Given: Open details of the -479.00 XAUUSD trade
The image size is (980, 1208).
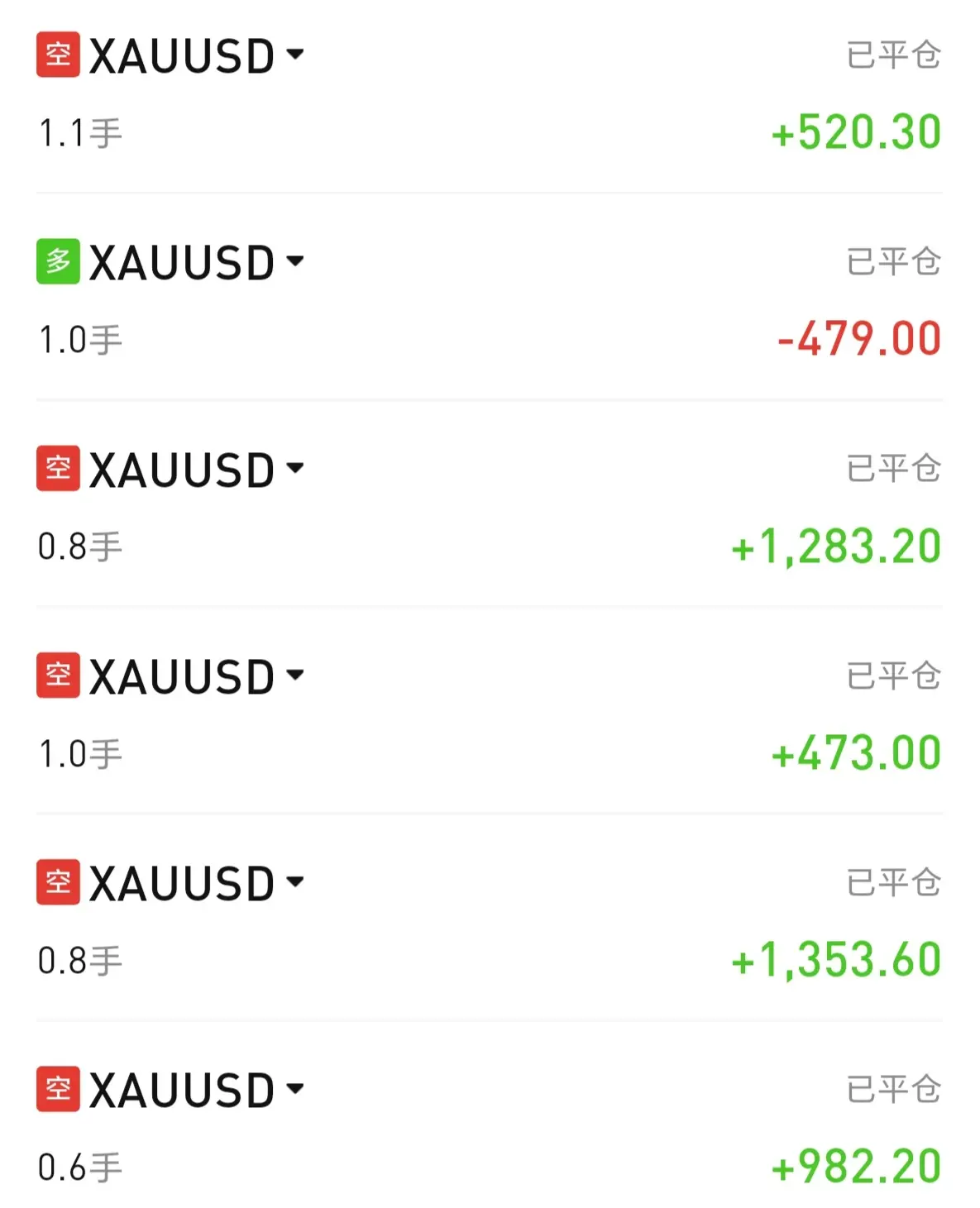Looking at the screenshot, I should click(295, 261).
